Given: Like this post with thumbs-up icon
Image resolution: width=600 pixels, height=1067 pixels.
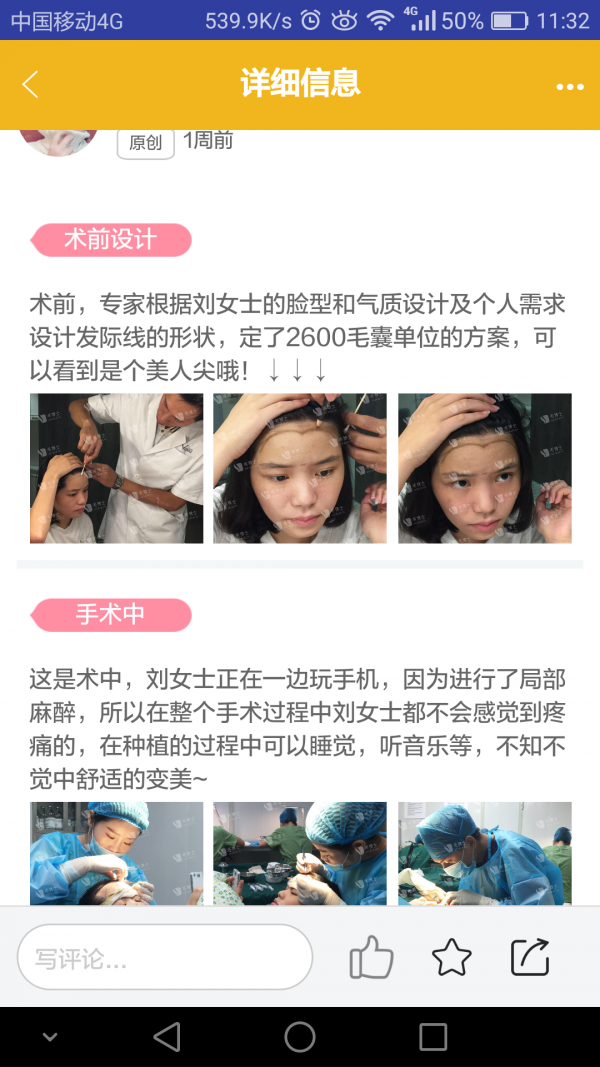Looking at the screenshot, I should click(371, 957).
